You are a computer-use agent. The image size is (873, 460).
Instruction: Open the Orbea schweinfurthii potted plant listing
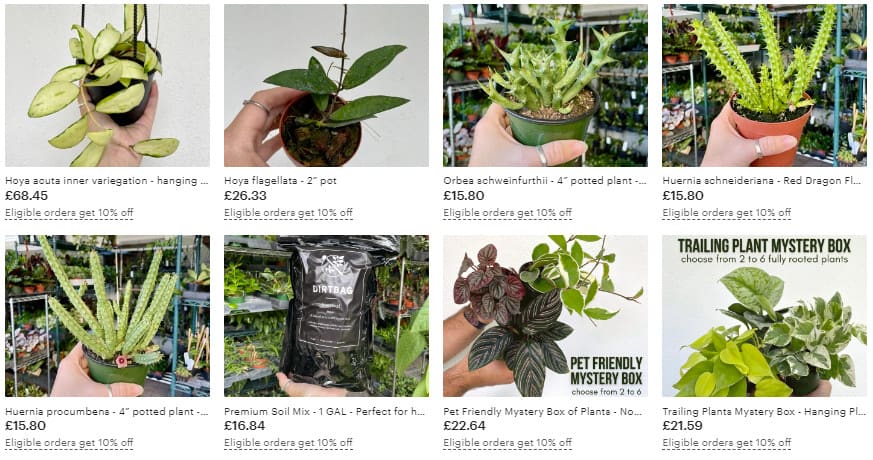click(545, 181)
